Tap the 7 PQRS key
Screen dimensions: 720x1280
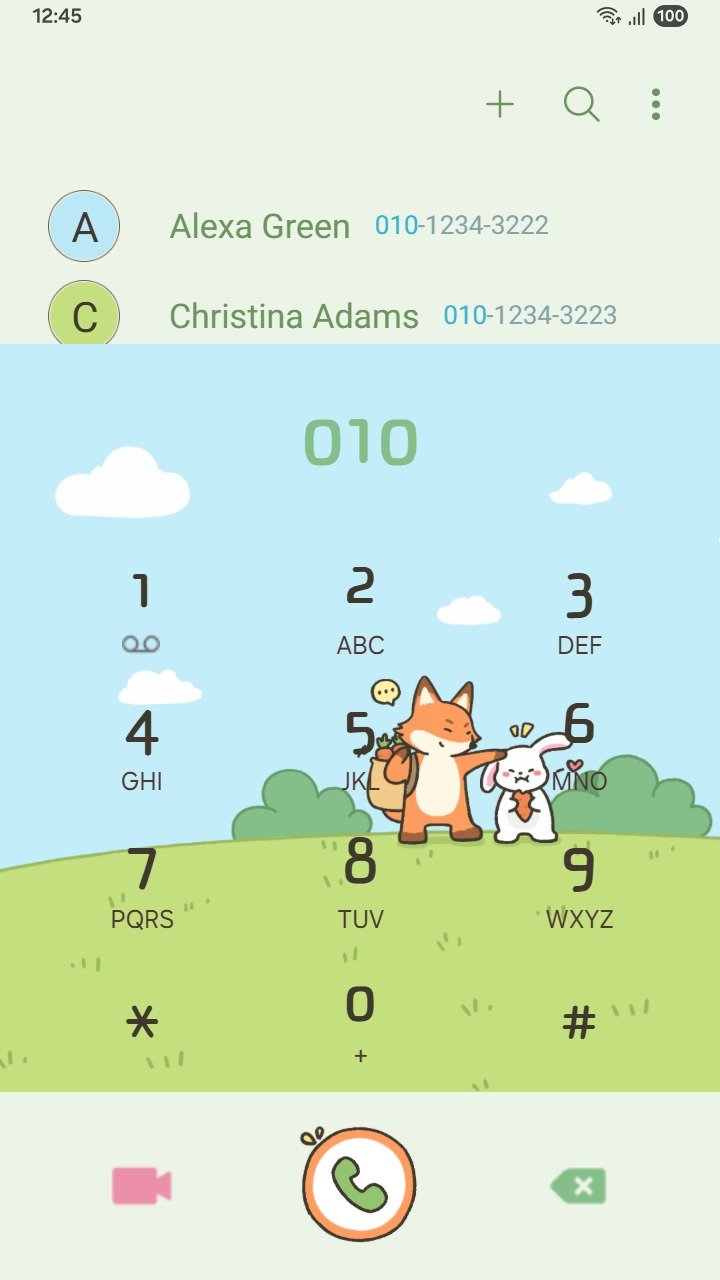tap(142, 884)
